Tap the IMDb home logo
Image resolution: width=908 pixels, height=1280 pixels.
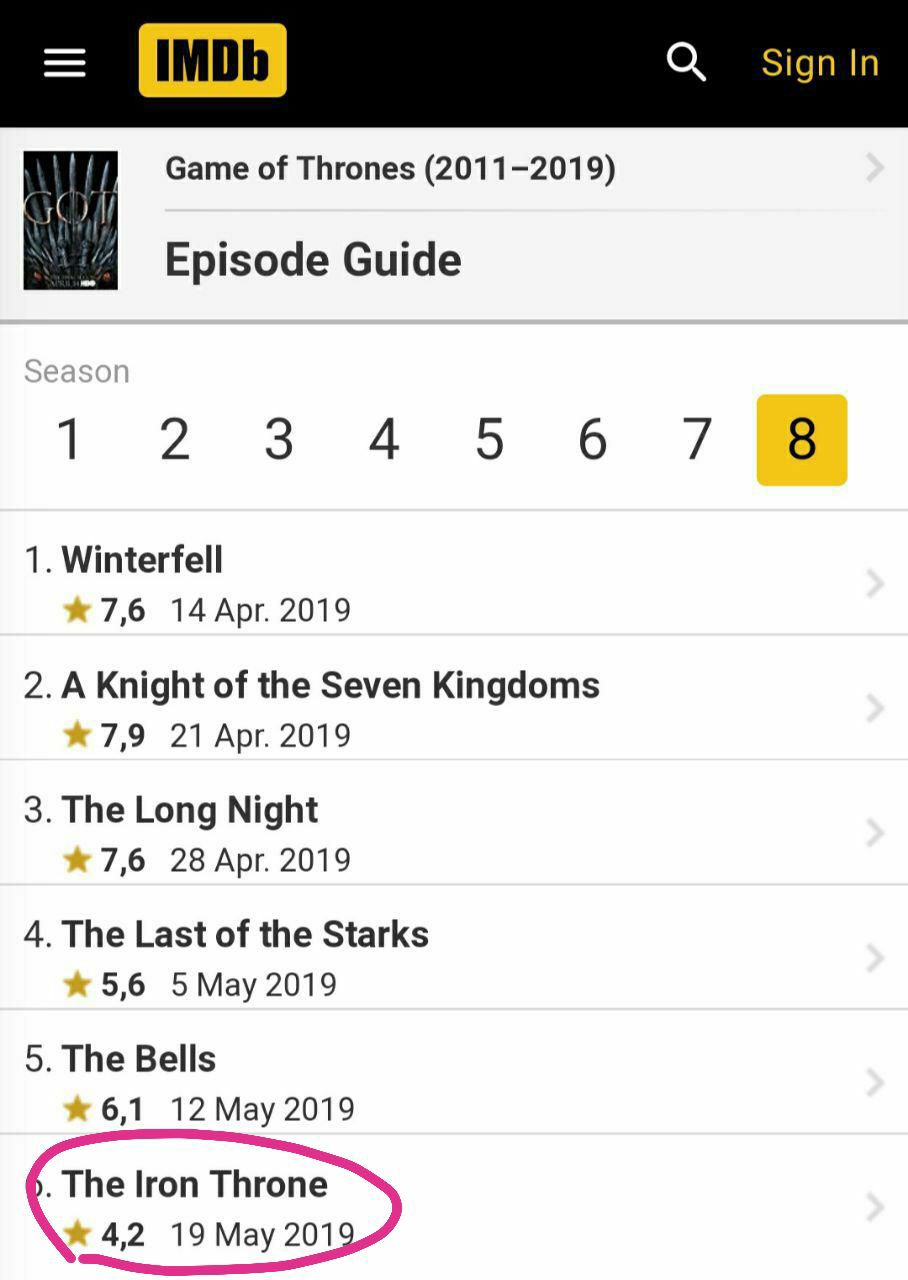click(212, 61)
